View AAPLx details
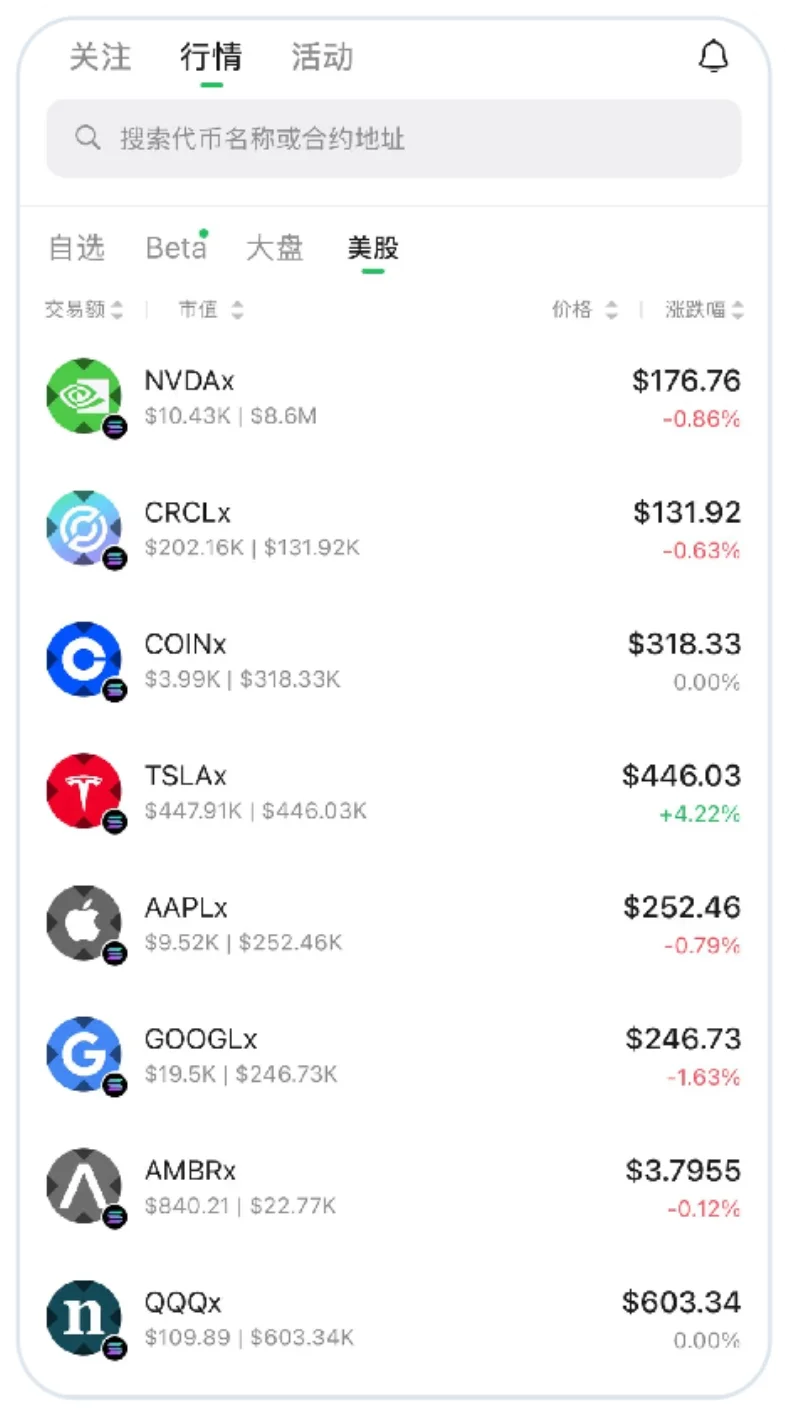 pyautogui.click(x=394, y=925)
